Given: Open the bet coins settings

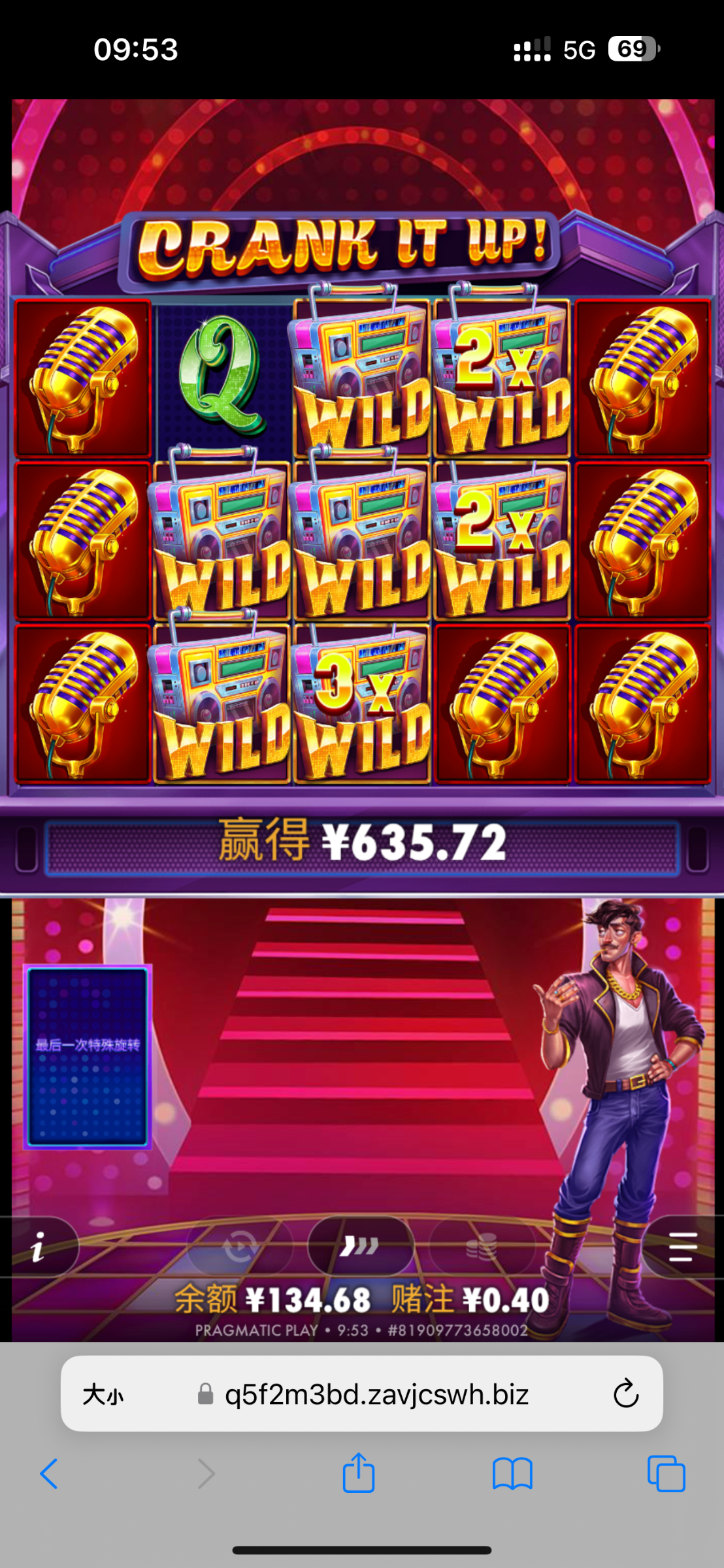Looking at the screenshot, I should coord(482,1247).
